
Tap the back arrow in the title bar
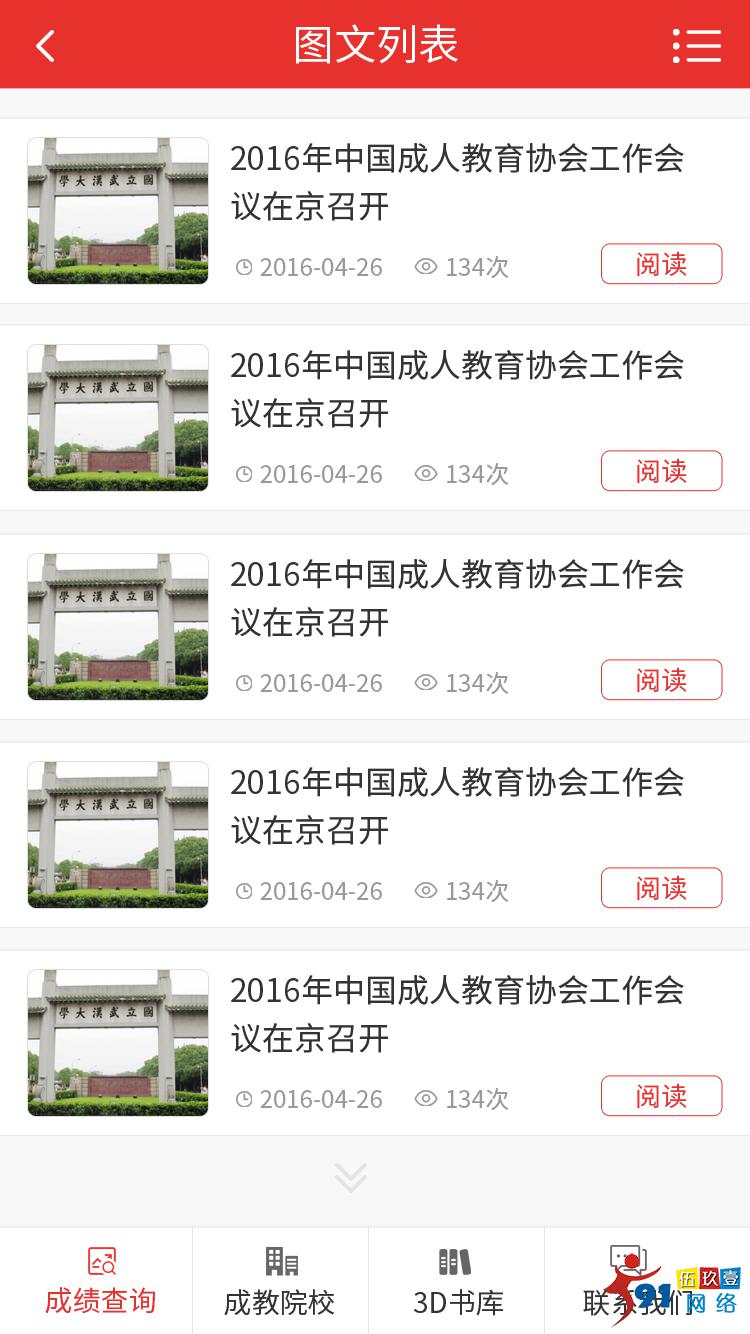44,45
